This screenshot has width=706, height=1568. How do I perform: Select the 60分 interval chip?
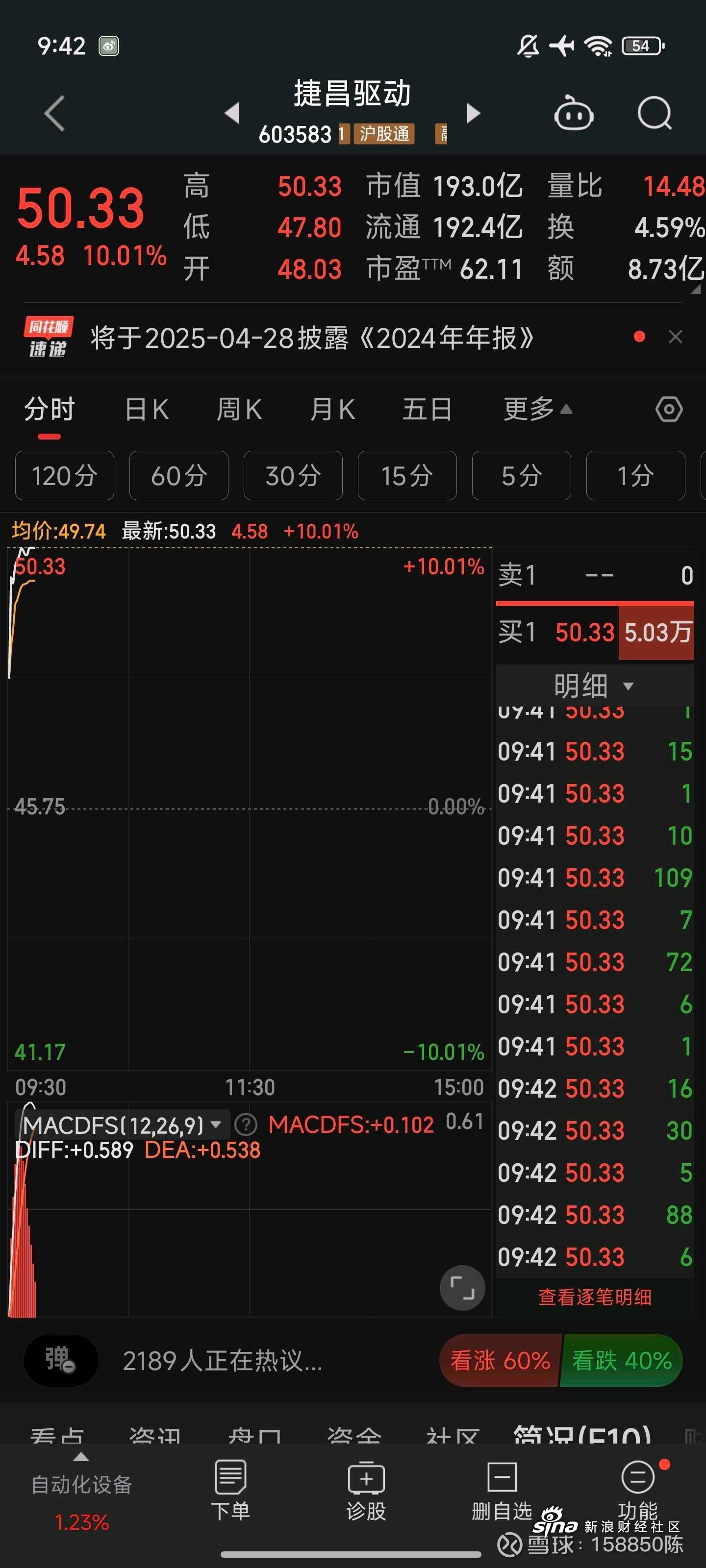pyautogui.click(x=179, y=475)
